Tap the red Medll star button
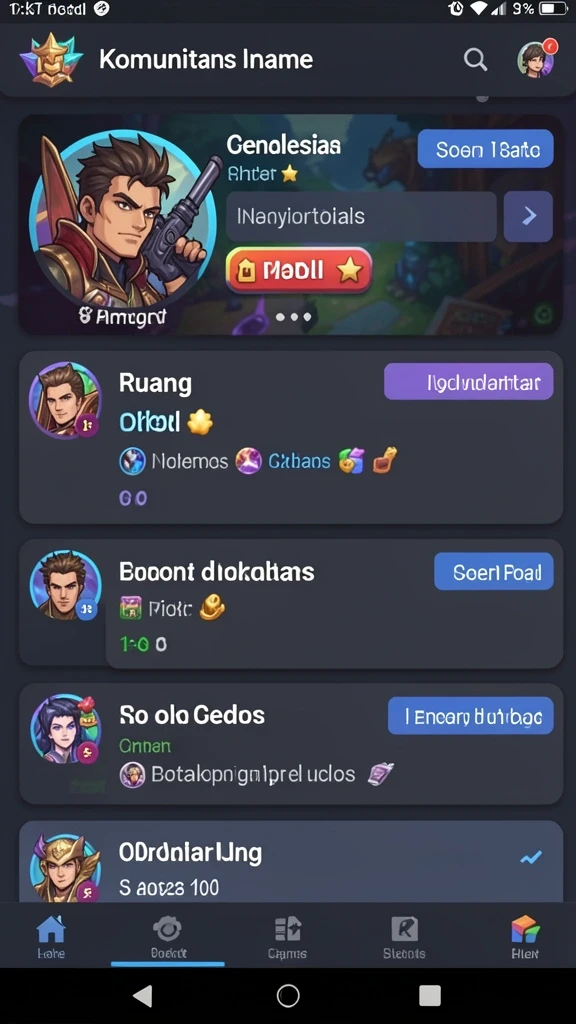The width and height of the screenshot is (576, 1024). (299, 270)
